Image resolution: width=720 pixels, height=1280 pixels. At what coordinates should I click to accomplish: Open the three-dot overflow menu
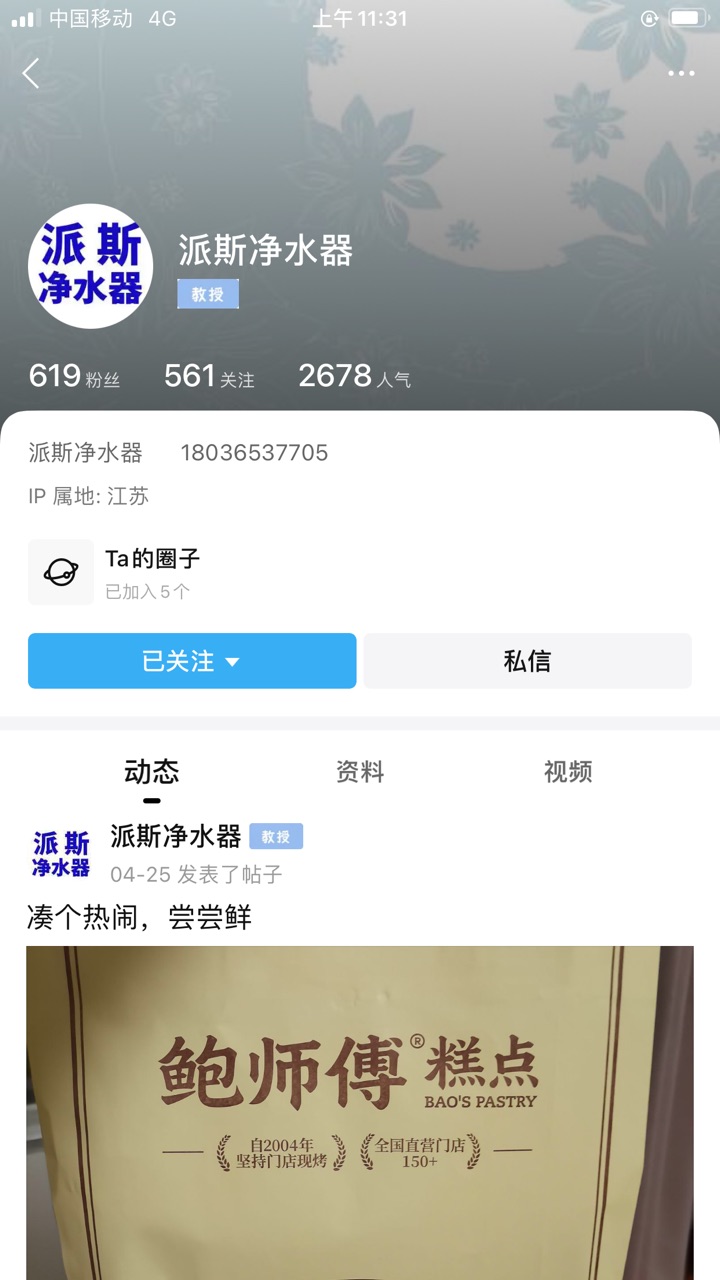pyautogui.click(x=681, y=73)
